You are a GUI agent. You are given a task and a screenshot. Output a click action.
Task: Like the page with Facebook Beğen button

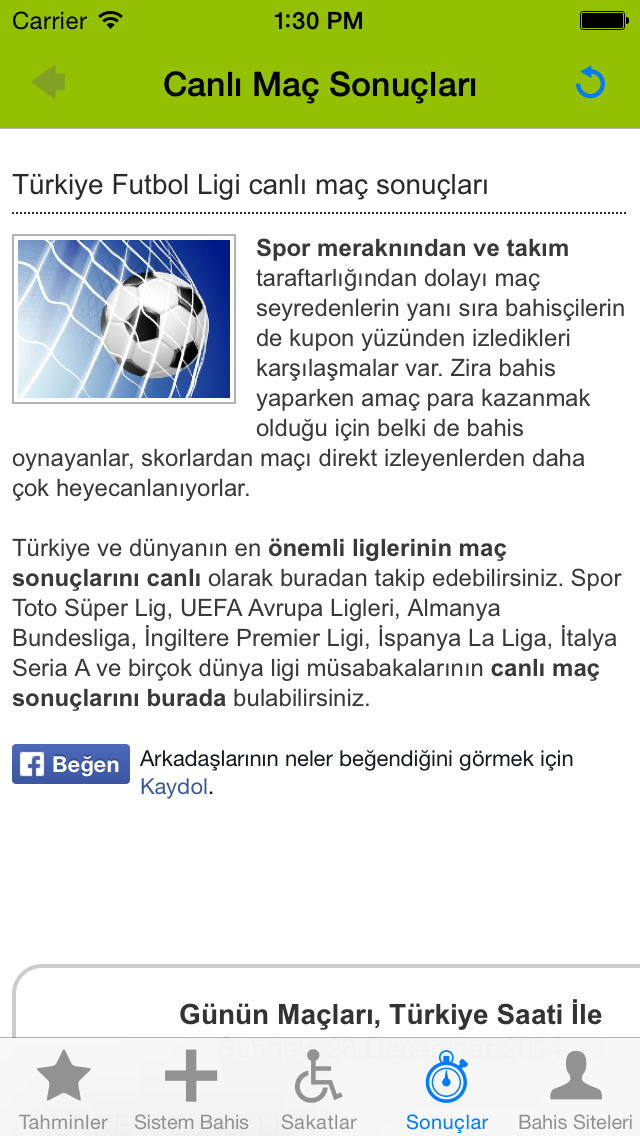point(71,764)
